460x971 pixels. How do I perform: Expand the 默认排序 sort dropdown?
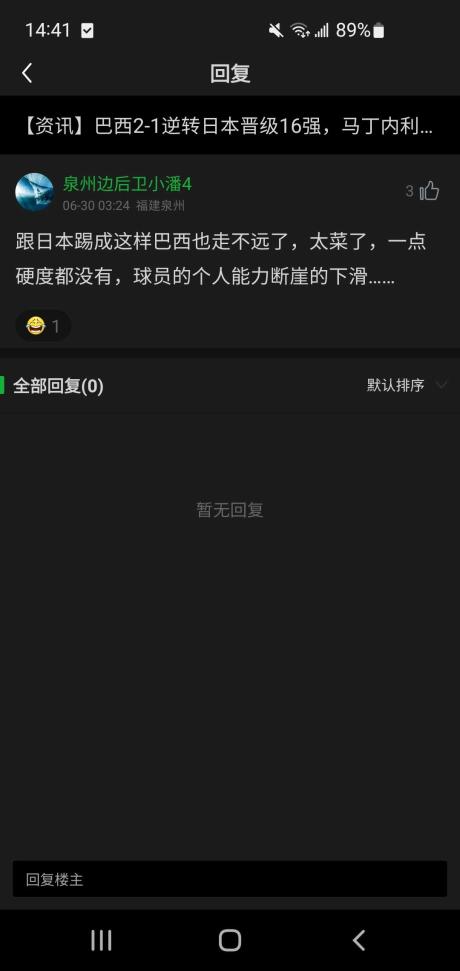[407, 385]
